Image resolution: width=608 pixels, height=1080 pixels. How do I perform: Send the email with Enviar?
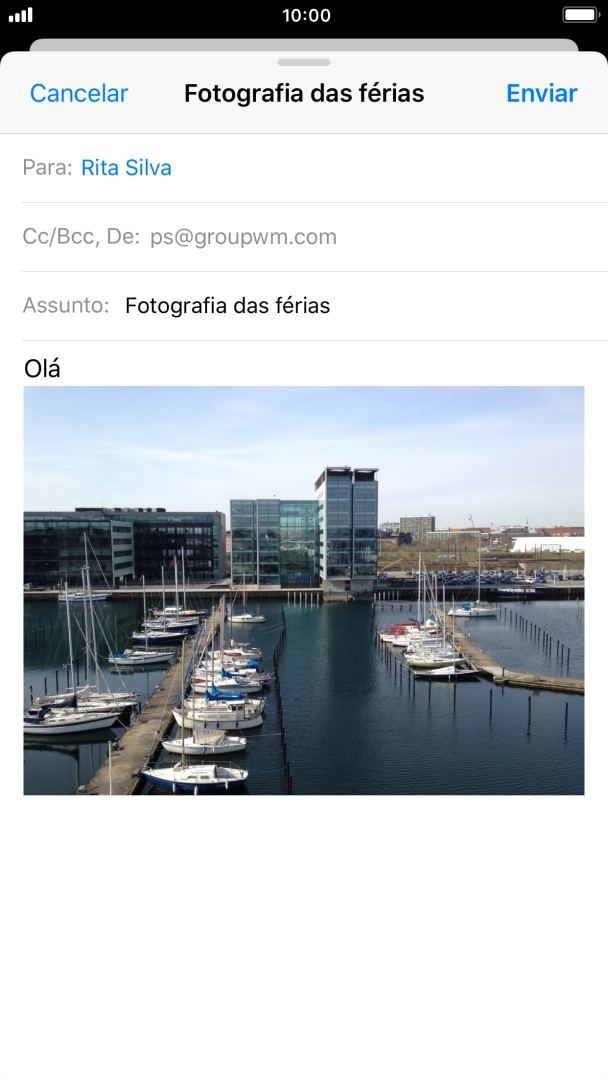541,93
